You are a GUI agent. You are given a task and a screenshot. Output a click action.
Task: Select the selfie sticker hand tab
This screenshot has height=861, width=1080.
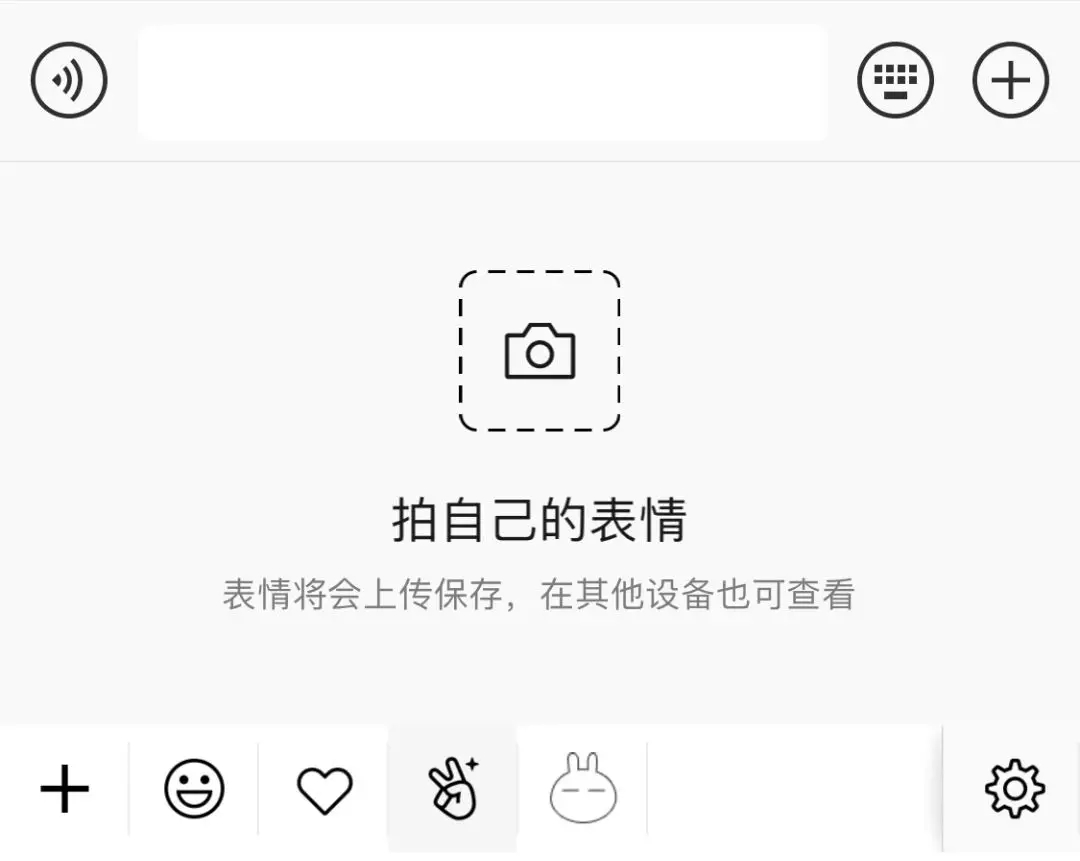click(453, 789)
